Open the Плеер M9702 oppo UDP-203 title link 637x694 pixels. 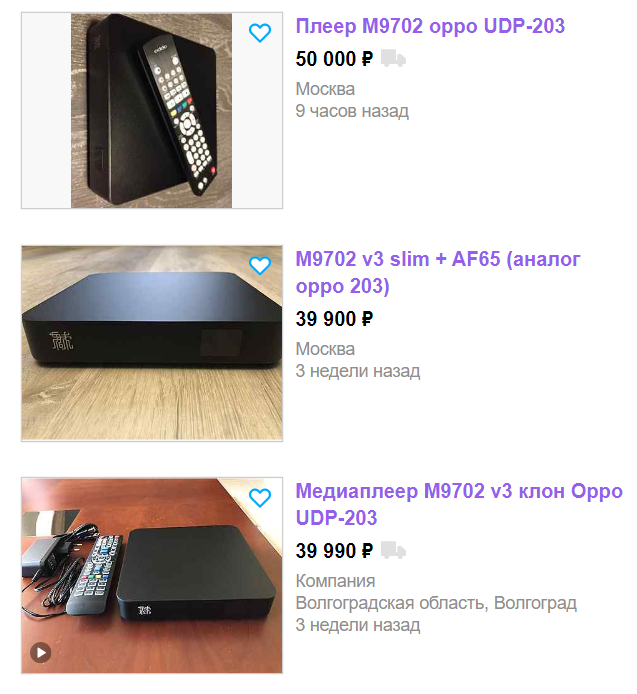[430, 27]
